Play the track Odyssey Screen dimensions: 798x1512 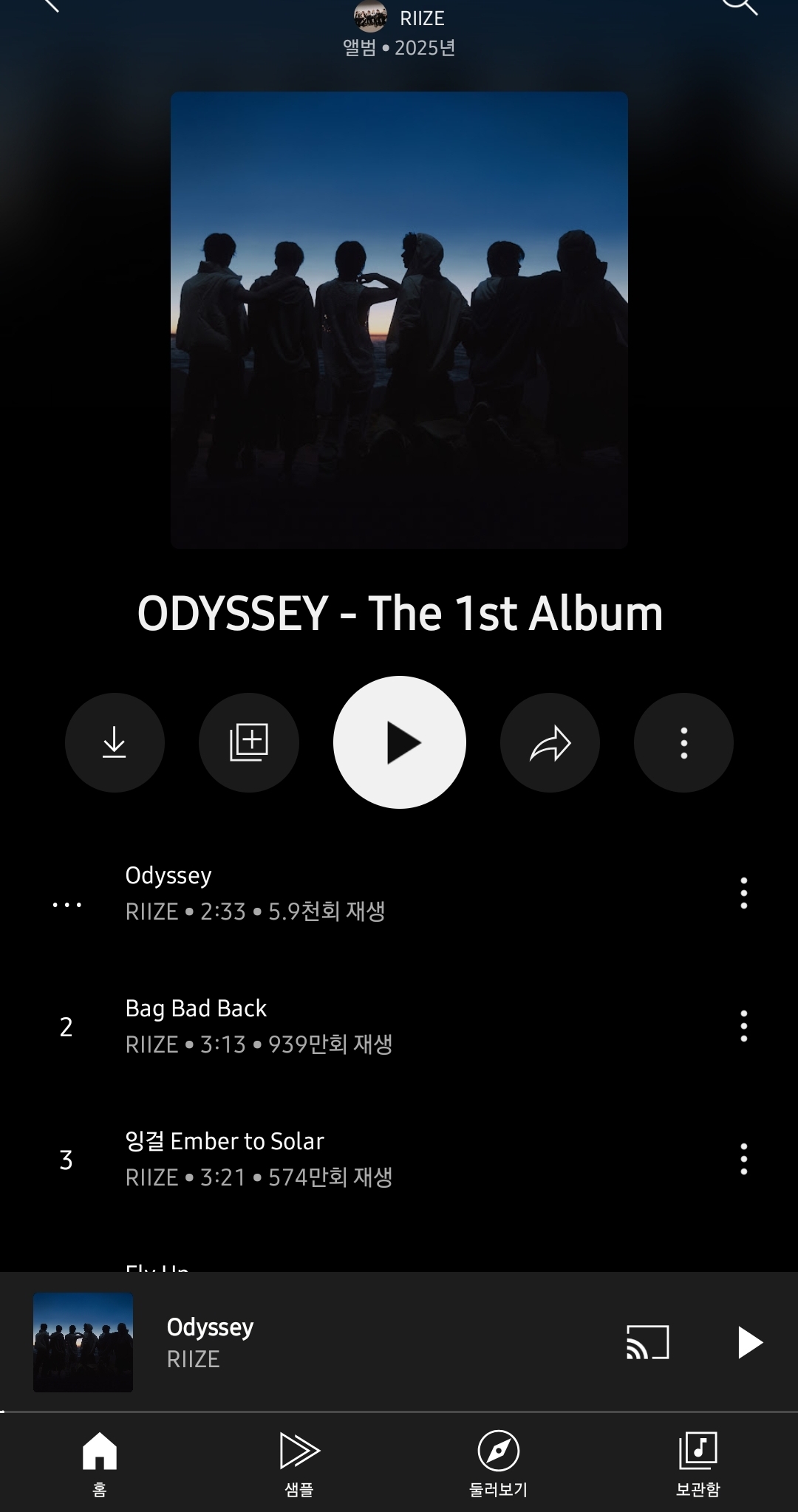click(x=296, y=892)
